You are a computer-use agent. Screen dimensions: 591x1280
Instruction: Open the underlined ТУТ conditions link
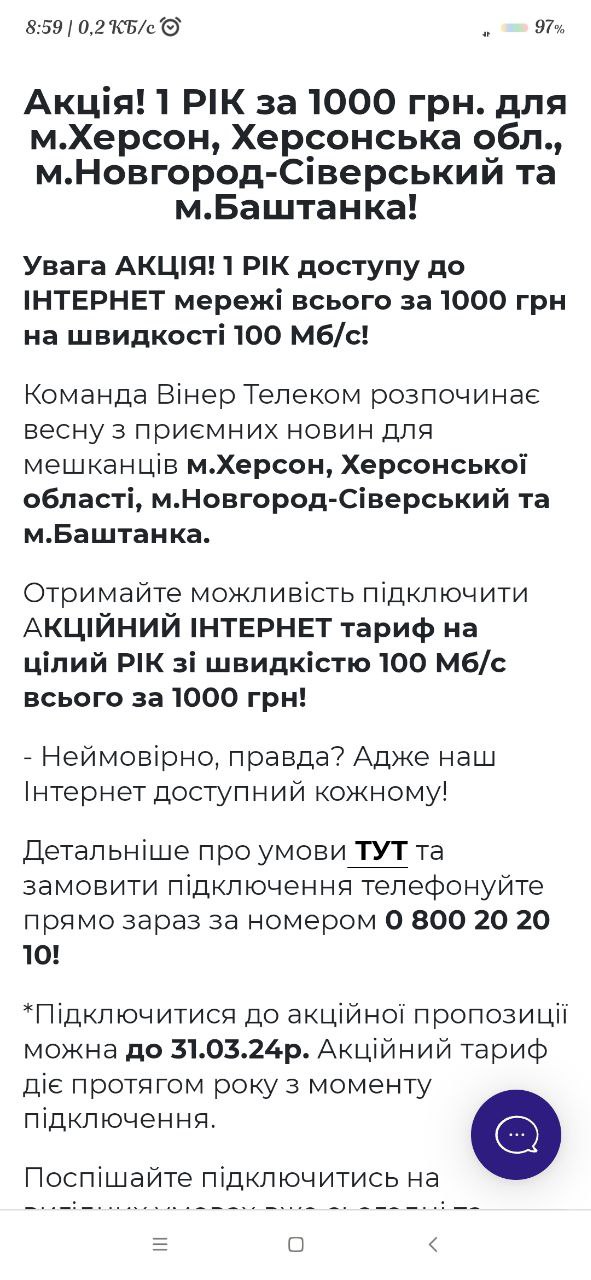[380, 851]
